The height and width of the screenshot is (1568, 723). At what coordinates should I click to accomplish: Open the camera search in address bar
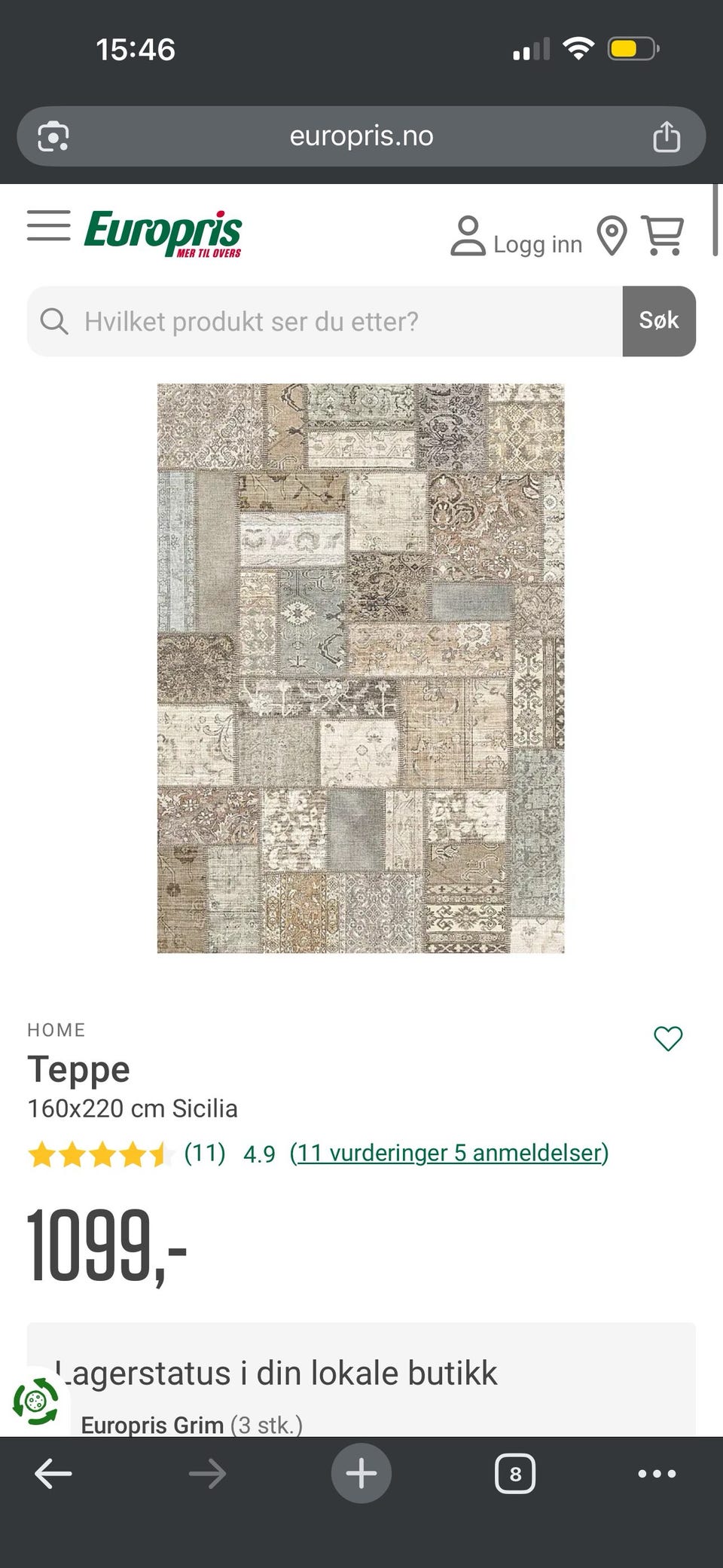pyautogui.click(x=53, y=136)
